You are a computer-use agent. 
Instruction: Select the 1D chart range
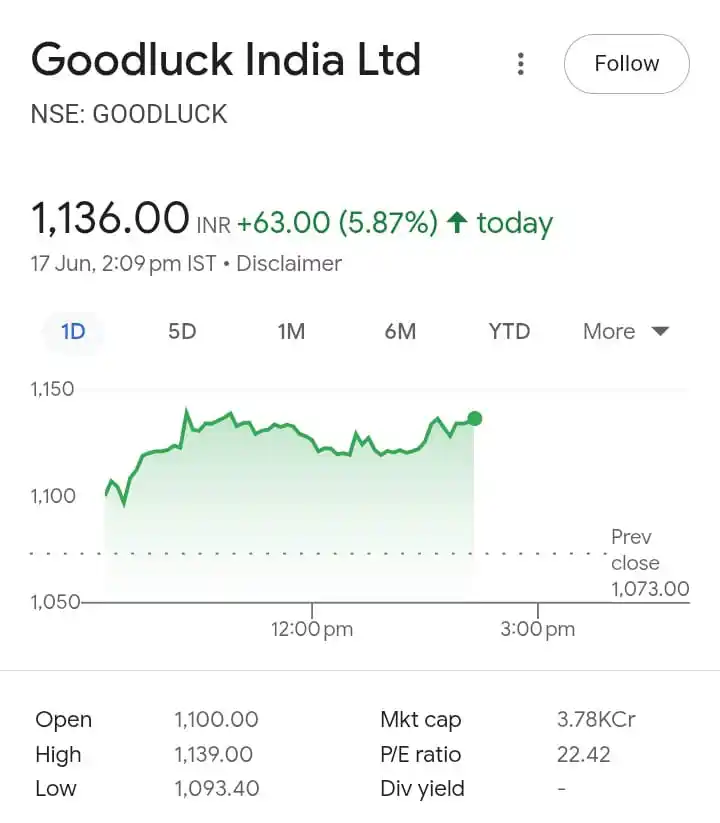(73, 331)
